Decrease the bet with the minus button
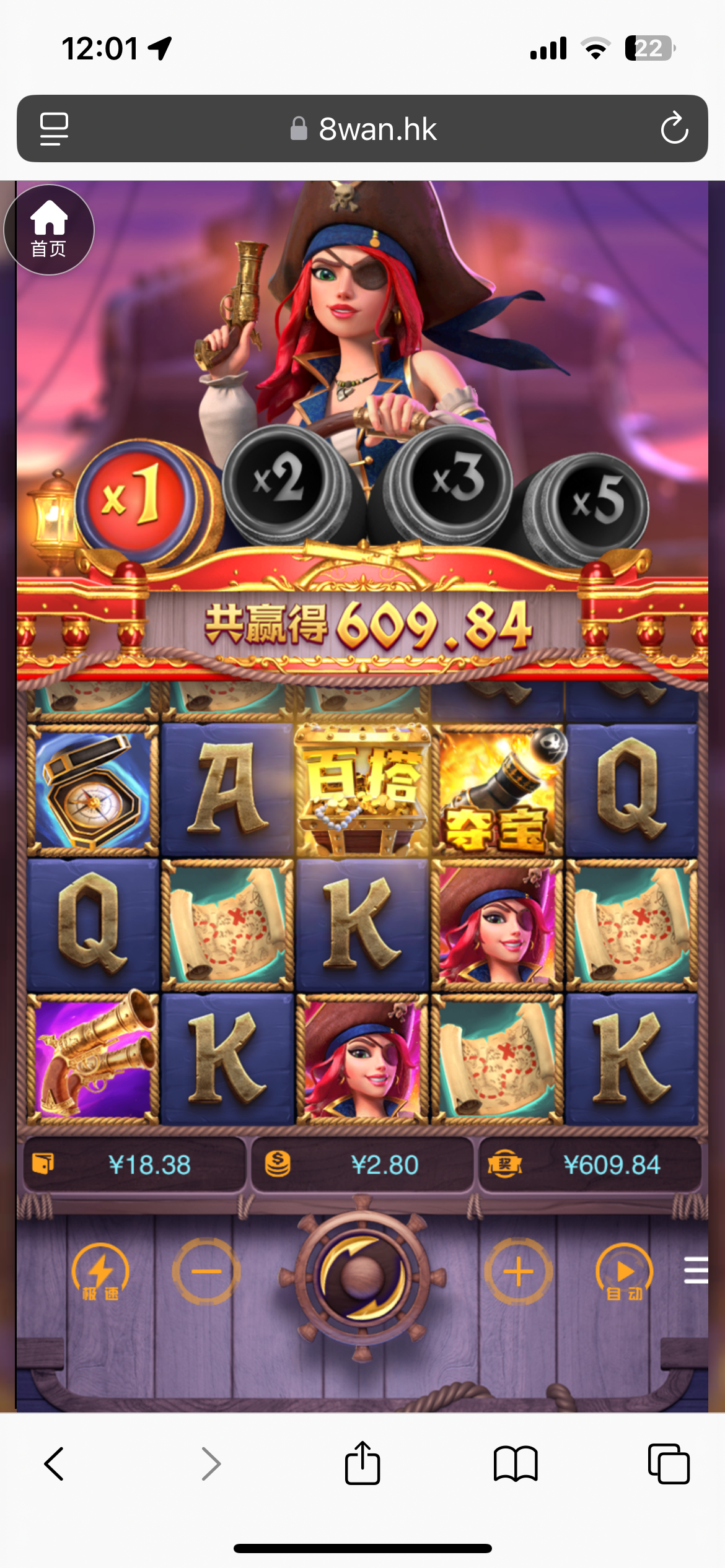 pyautogui.click(x=206, y=1271)
